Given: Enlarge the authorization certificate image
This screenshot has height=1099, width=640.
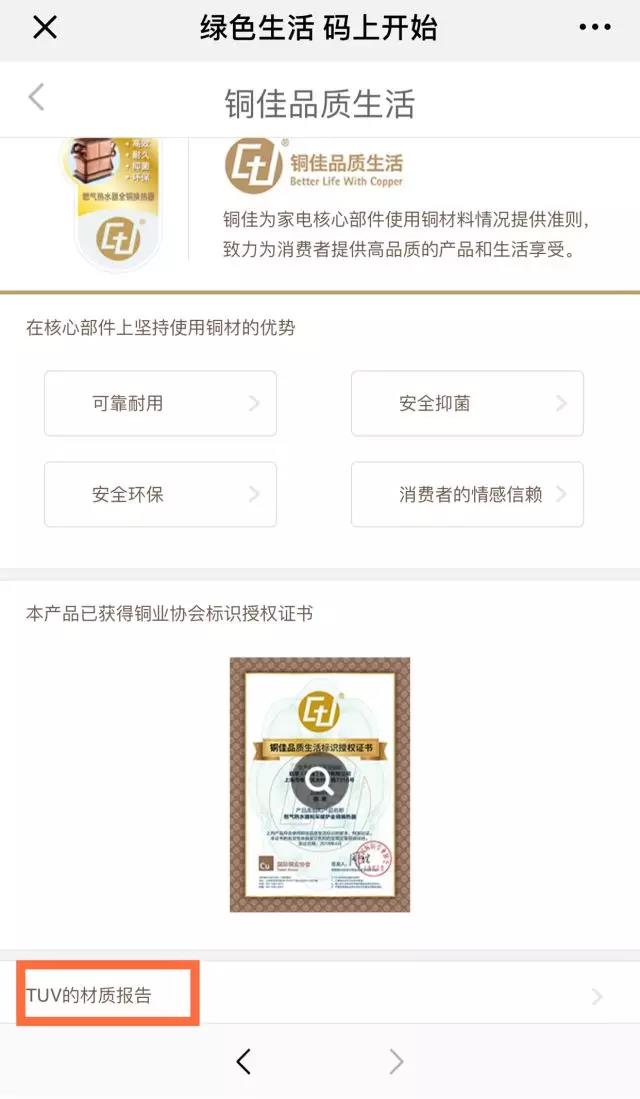Looking at the screenshot, I should click(x=320, y=785).
